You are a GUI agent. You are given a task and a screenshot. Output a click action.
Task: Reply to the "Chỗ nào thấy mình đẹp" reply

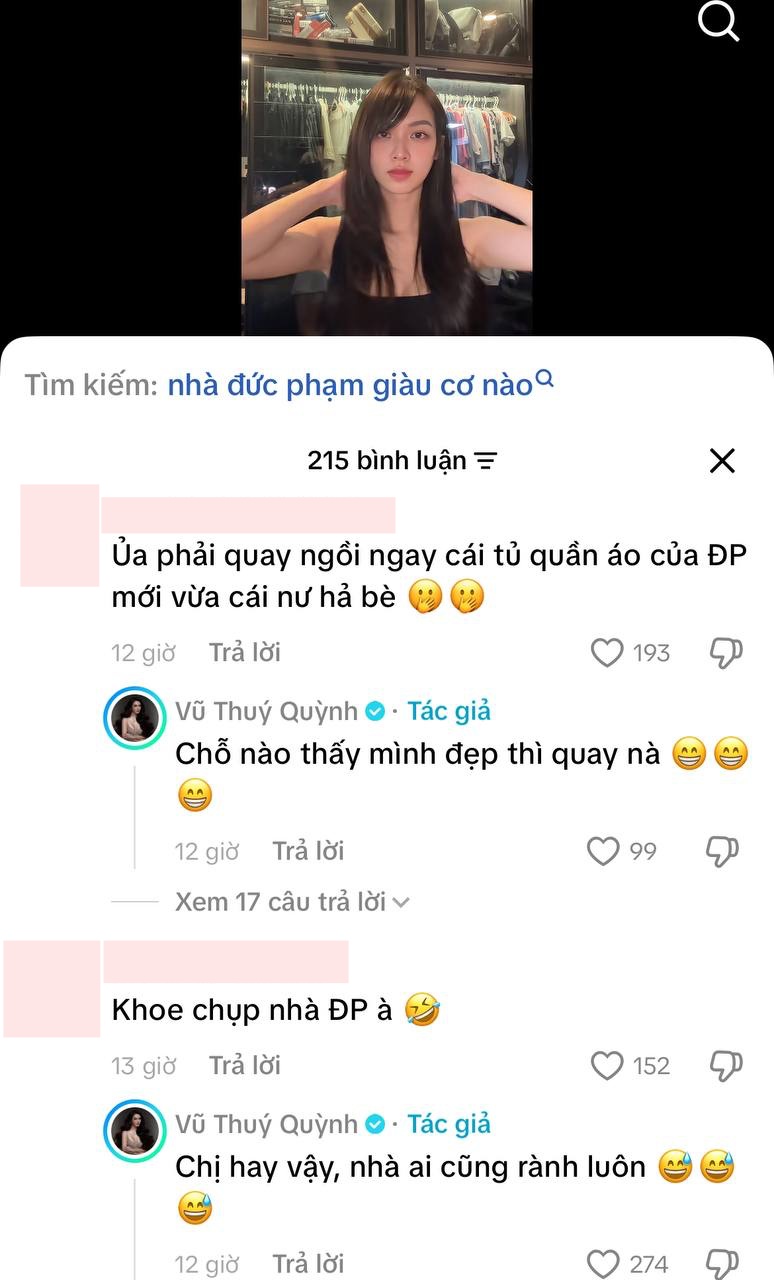pos(308,851)
